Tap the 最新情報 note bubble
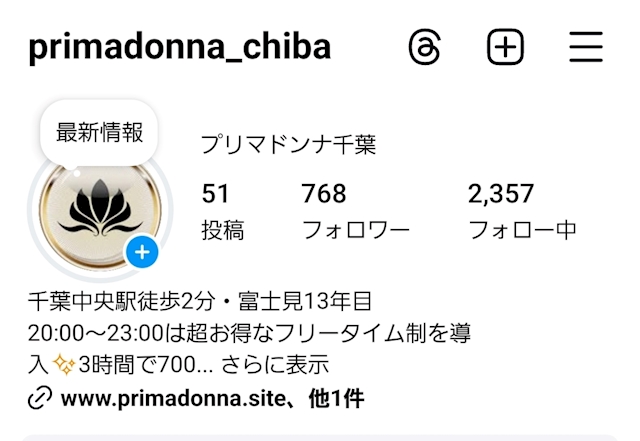 (99, 133)
